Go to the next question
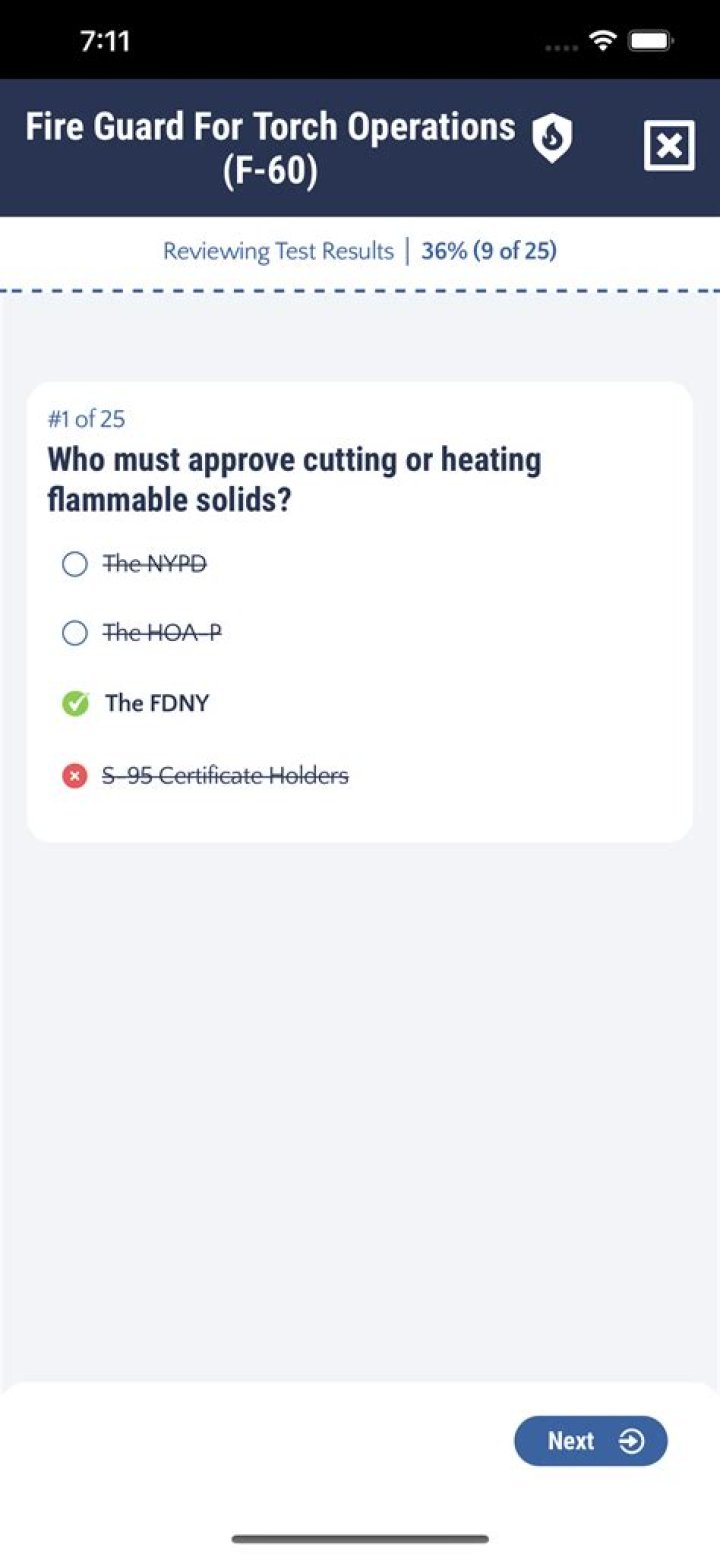This screenshot has width=720, height=1557. pyautogui.click(x=590, y=1440)
